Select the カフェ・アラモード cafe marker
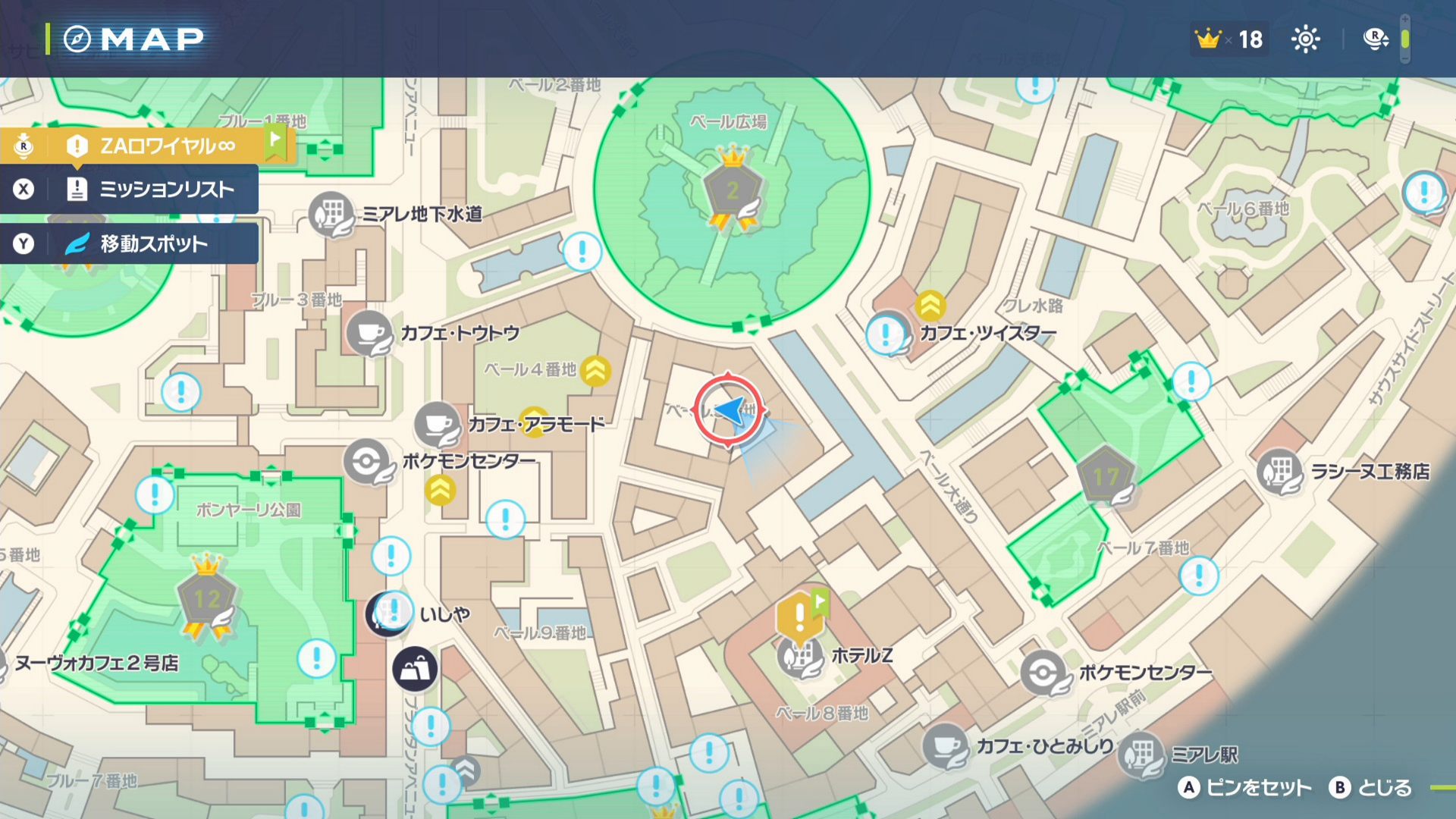The image size is (1456, 819). 438,425
